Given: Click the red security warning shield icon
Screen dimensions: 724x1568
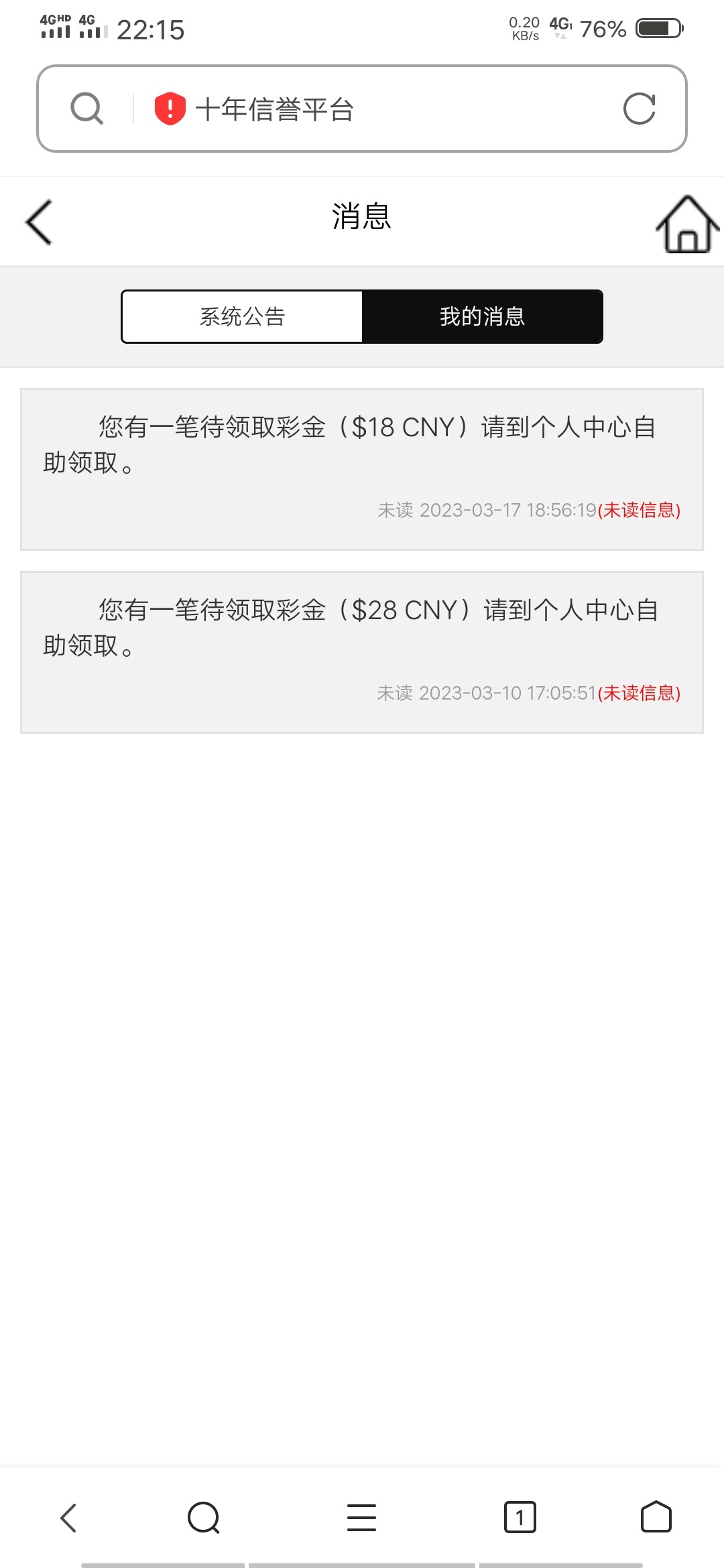Looking at the screenshot, I should 170,109.
